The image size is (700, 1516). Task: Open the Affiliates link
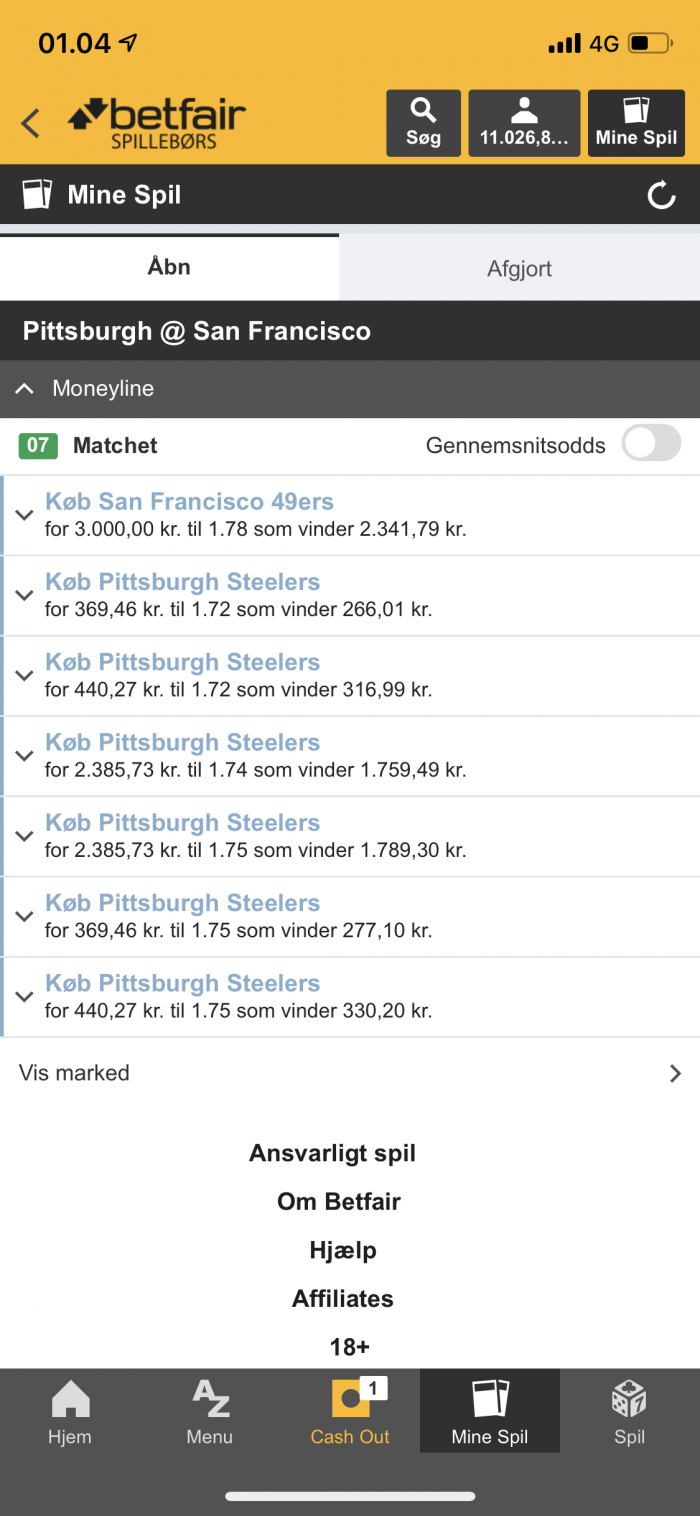click(x=343, y=1299)
